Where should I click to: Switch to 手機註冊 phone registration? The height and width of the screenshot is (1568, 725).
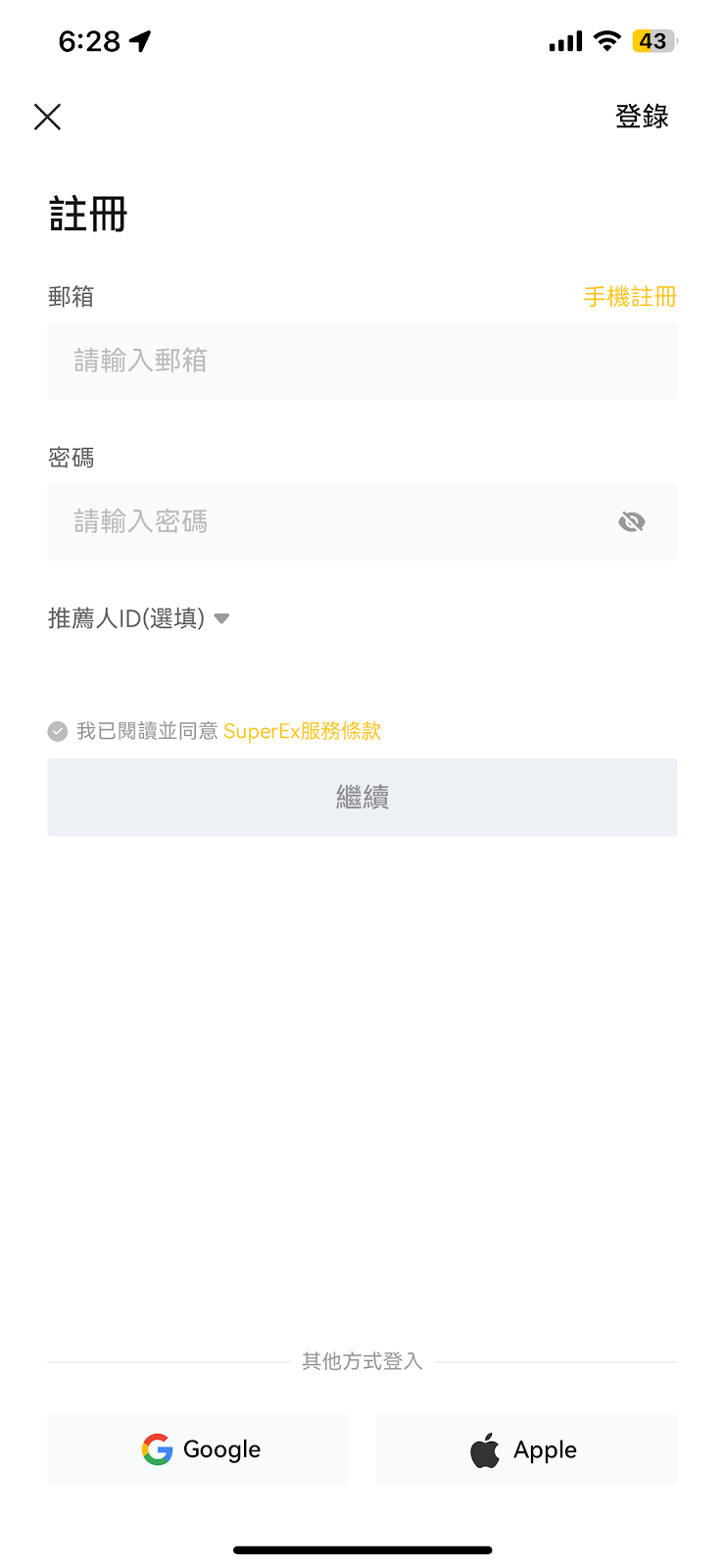(x=630, y=297)
